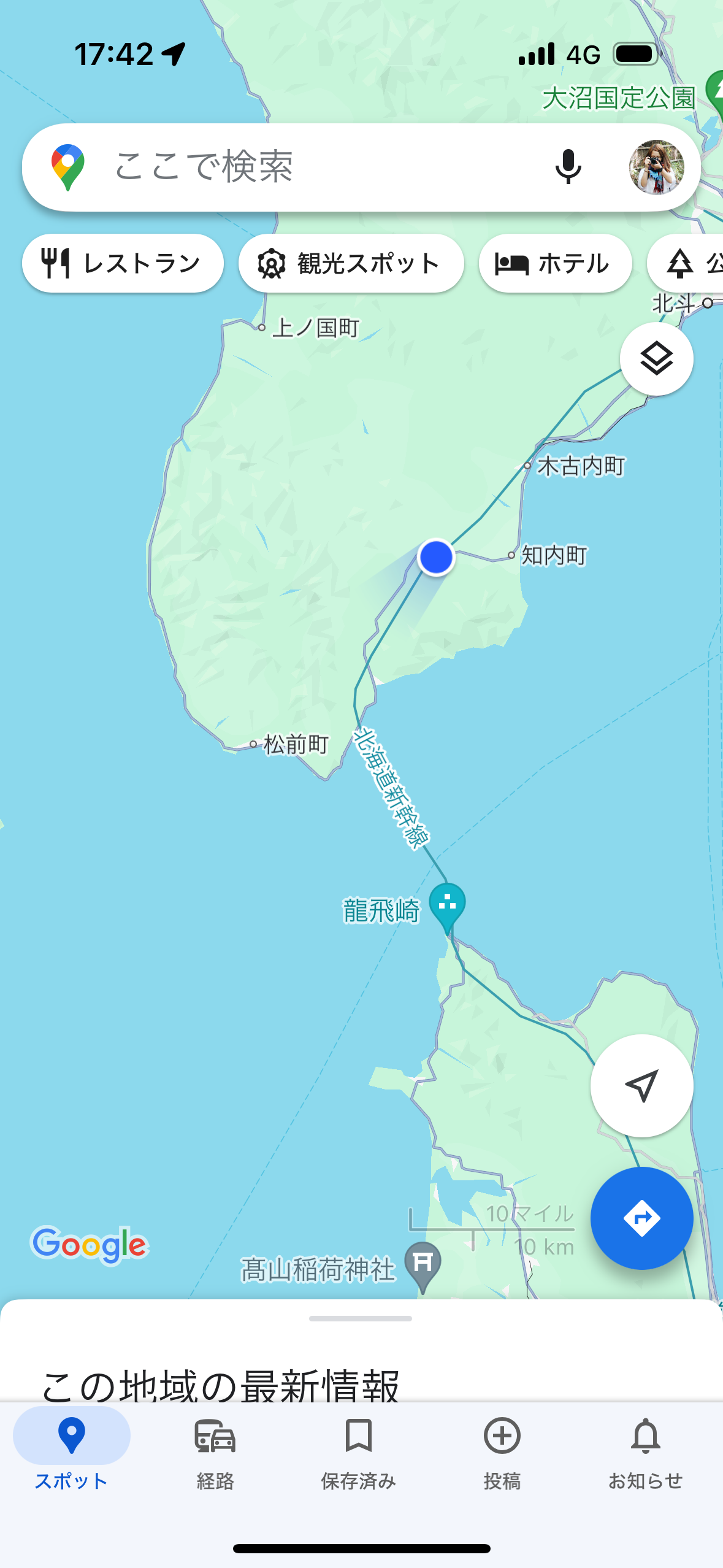Screen dimensions: 723x1568
Task: Switch to the 保存済み tab
Action: point(358,1453)
